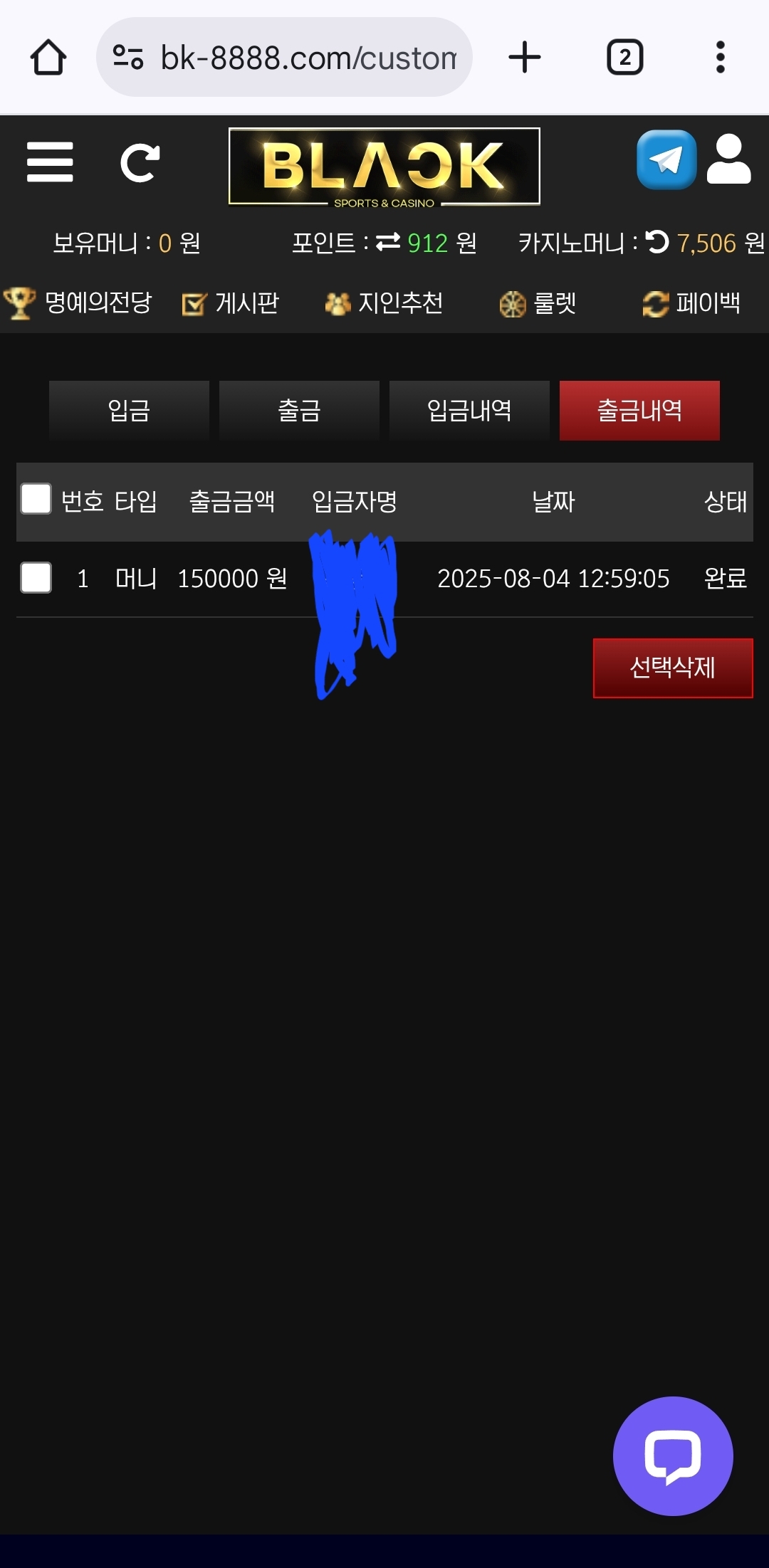The image size is (769, 1568).
Task: Refresh casino money balance
Action: click(656, 243)
